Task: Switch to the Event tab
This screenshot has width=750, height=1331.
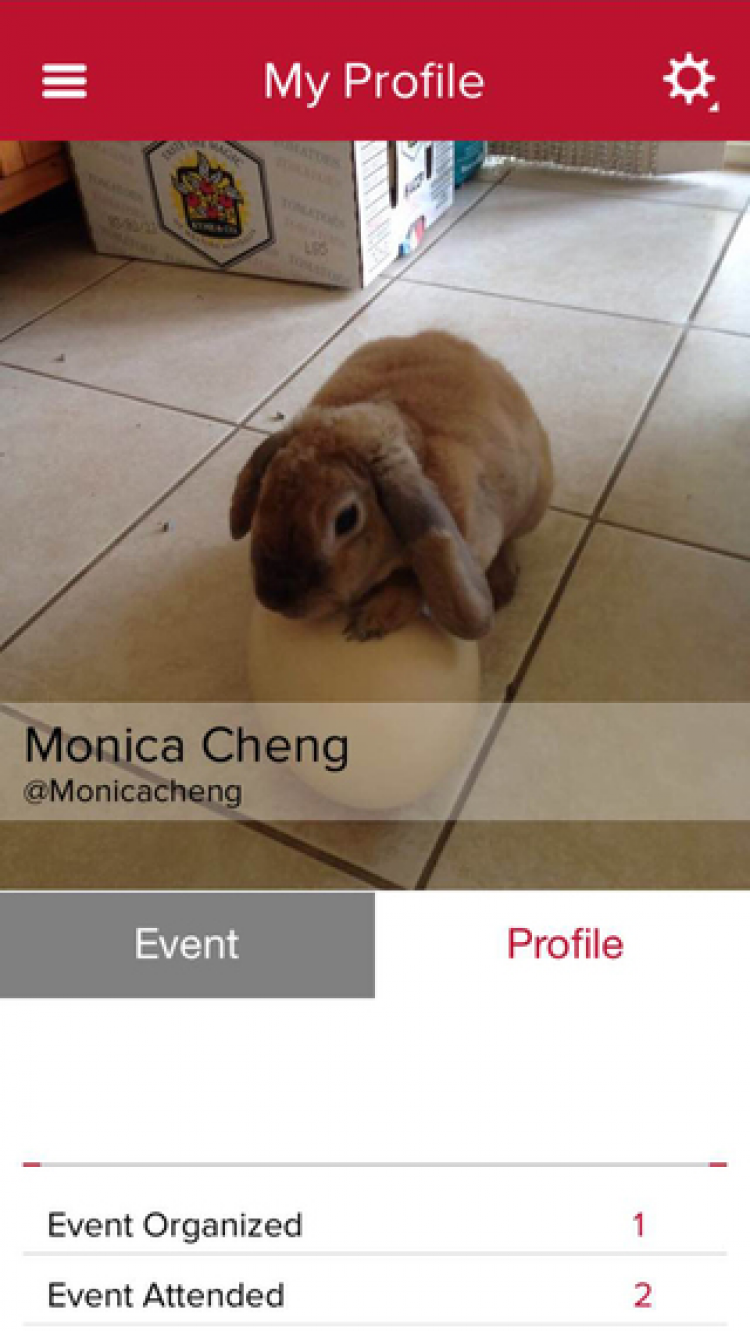Action: tap(187, 944)
